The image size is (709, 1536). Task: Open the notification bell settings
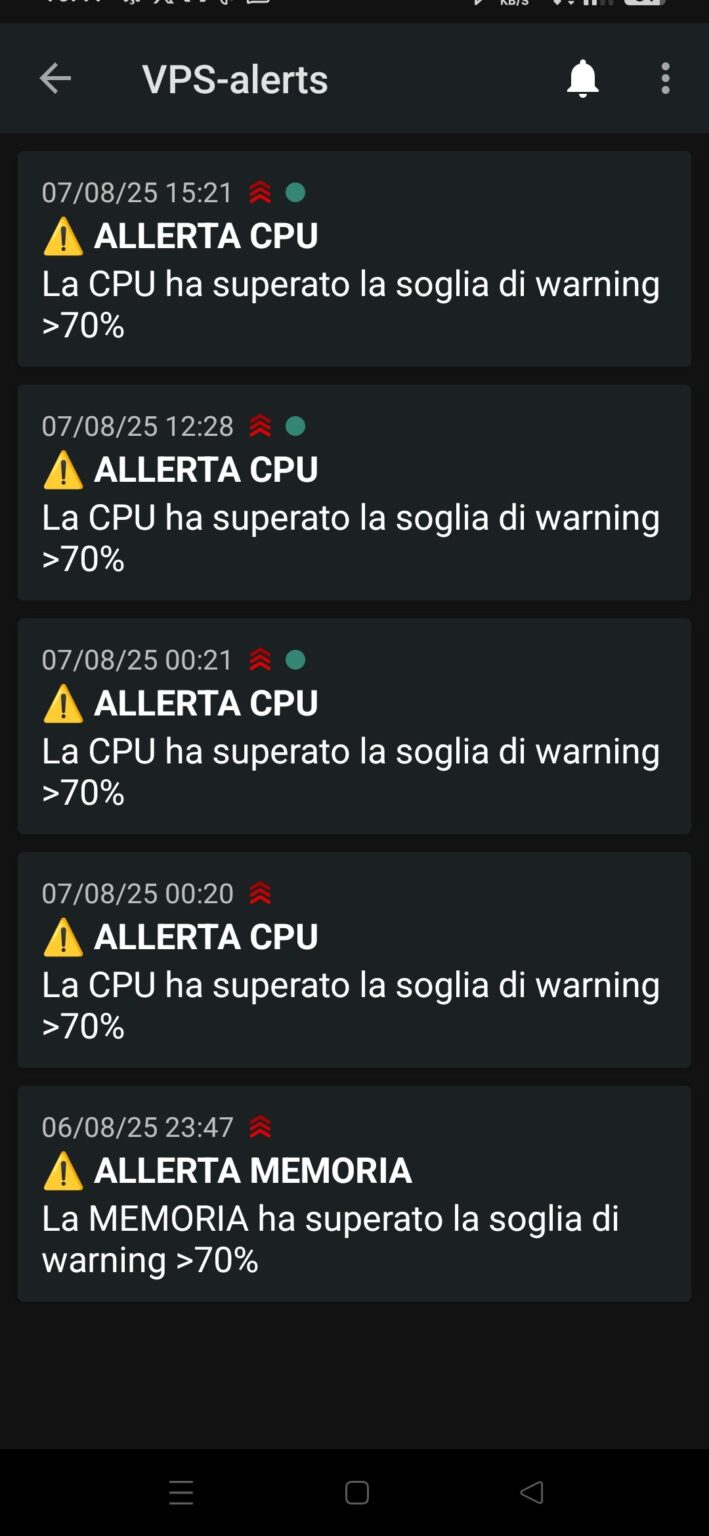582,78
